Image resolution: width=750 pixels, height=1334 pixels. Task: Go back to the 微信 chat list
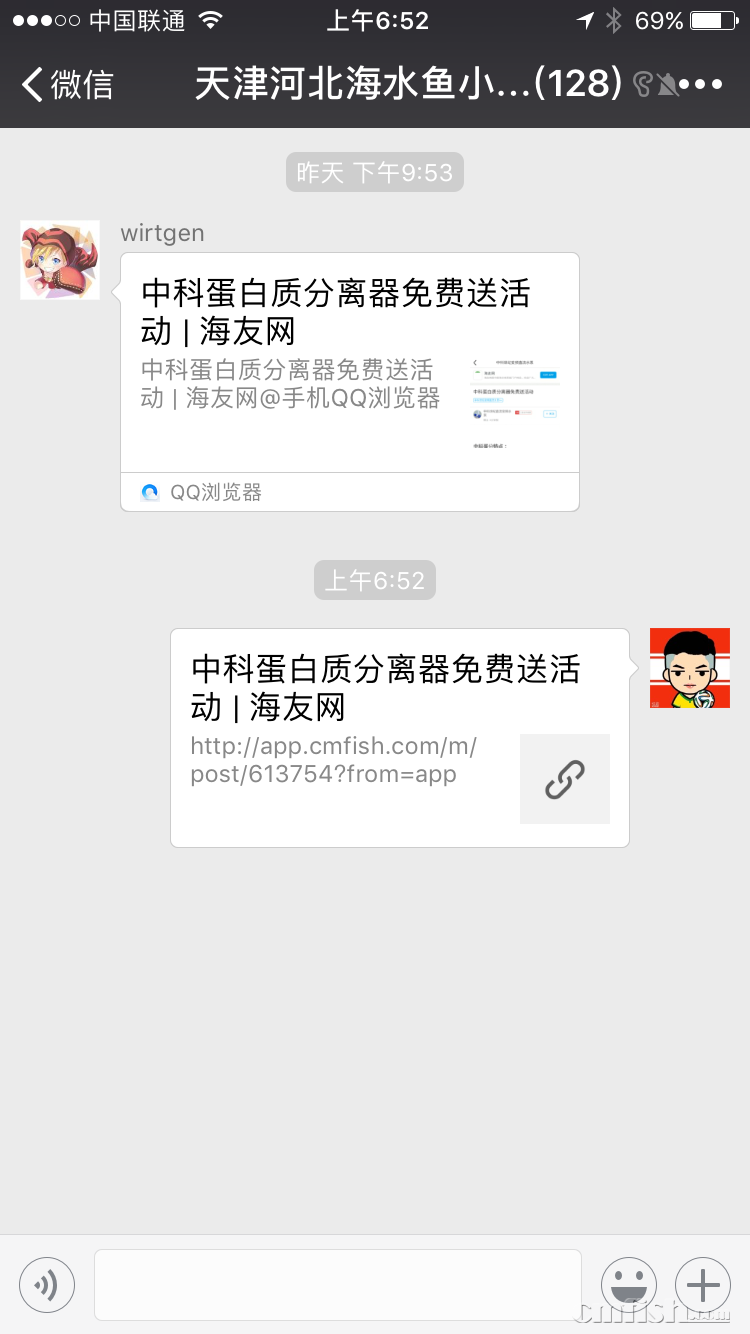click(x=68, y=84)
